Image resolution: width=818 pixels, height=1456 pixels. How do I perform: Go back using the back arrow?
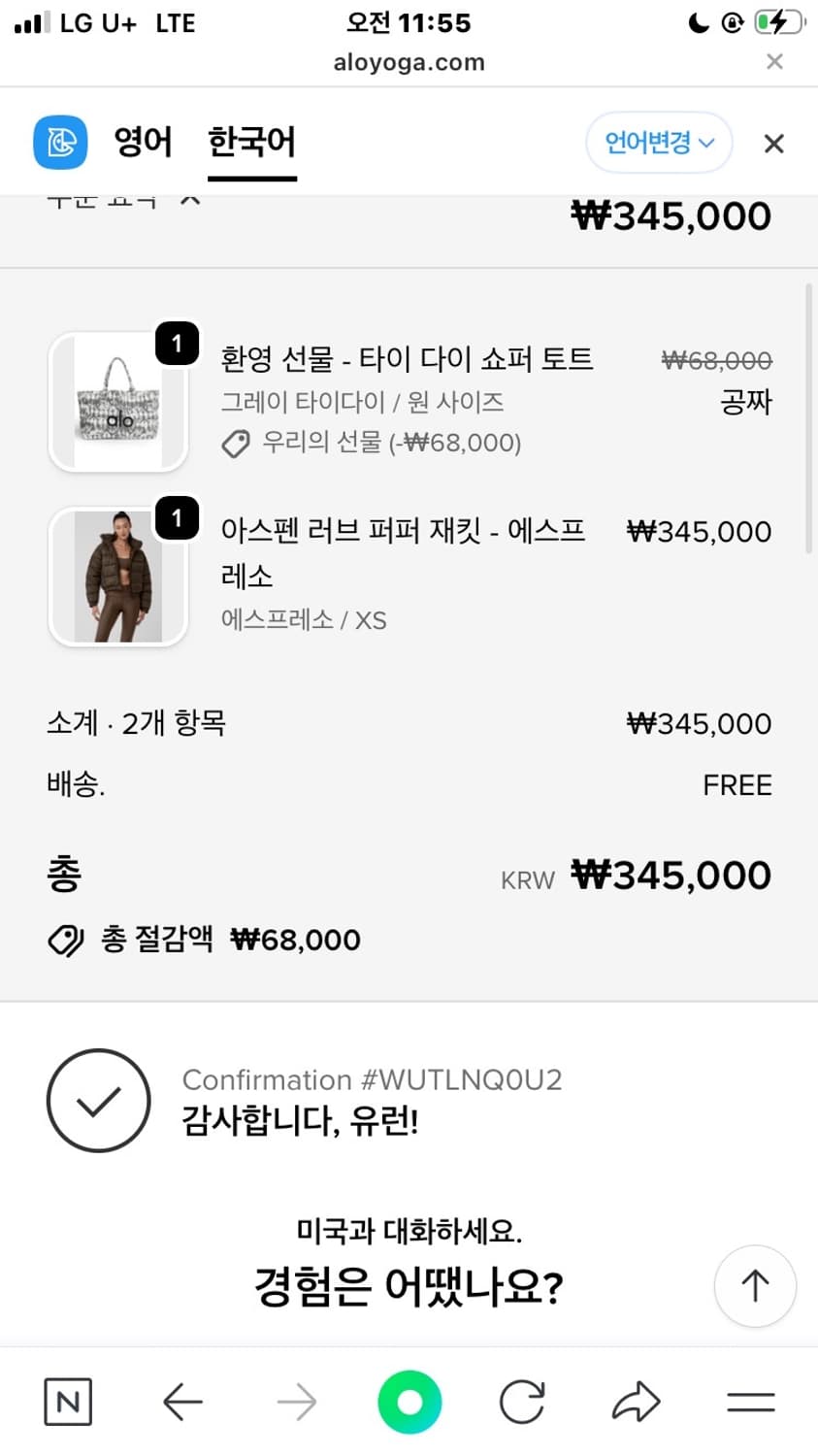tap(181, 1401)
